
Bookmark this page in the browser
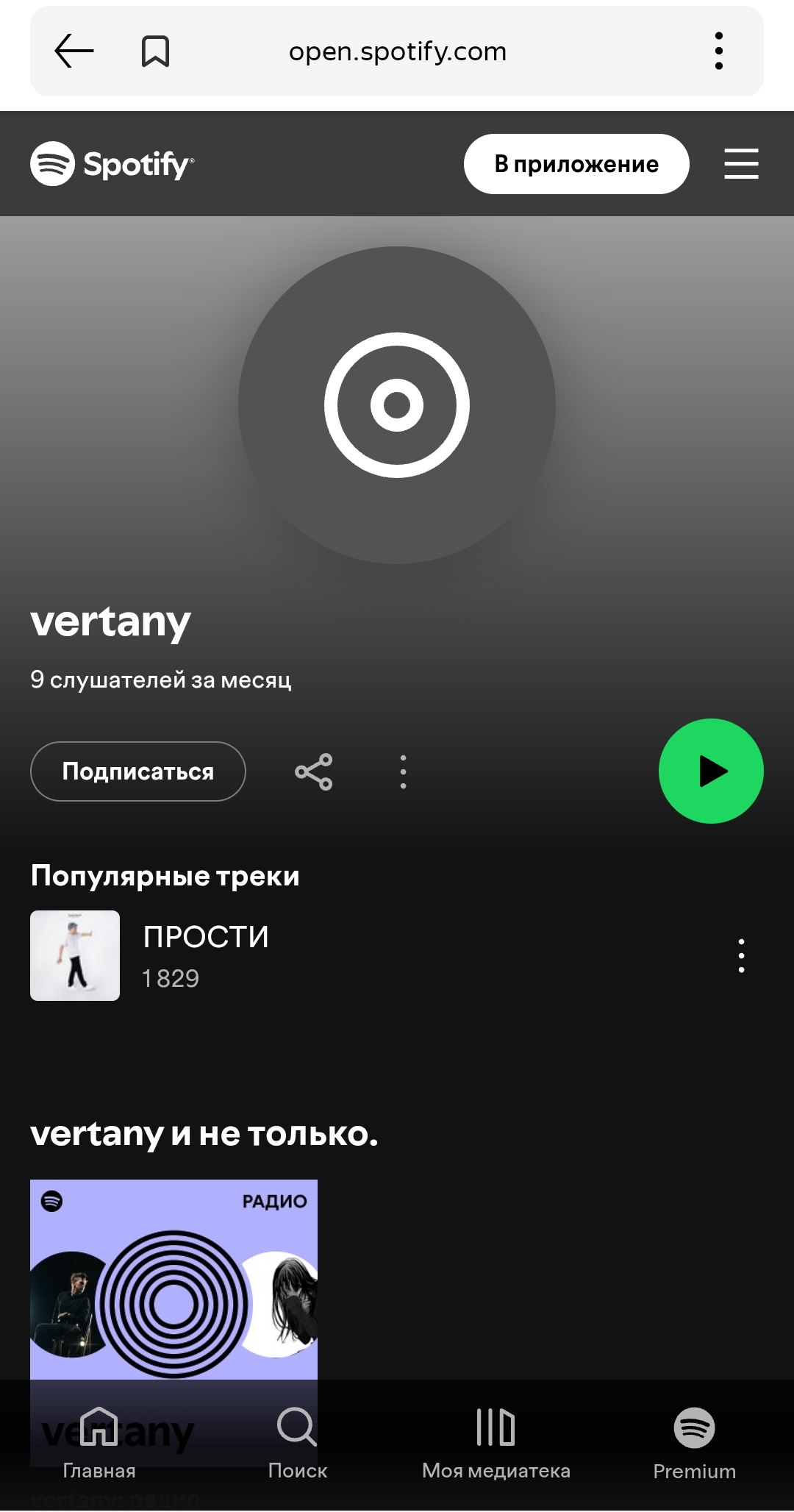(x=155, y=51)
